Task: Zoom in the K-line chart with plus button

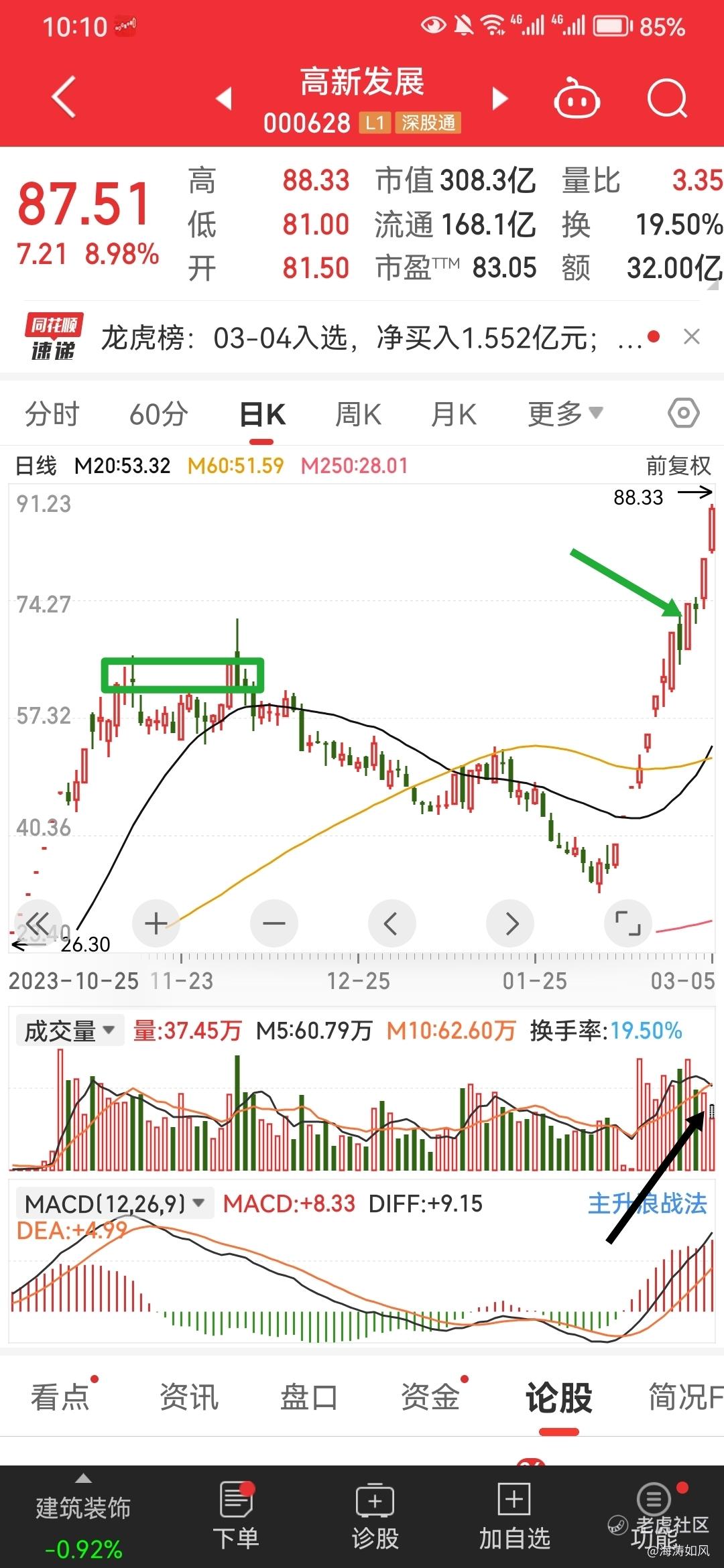Action: 156,923
